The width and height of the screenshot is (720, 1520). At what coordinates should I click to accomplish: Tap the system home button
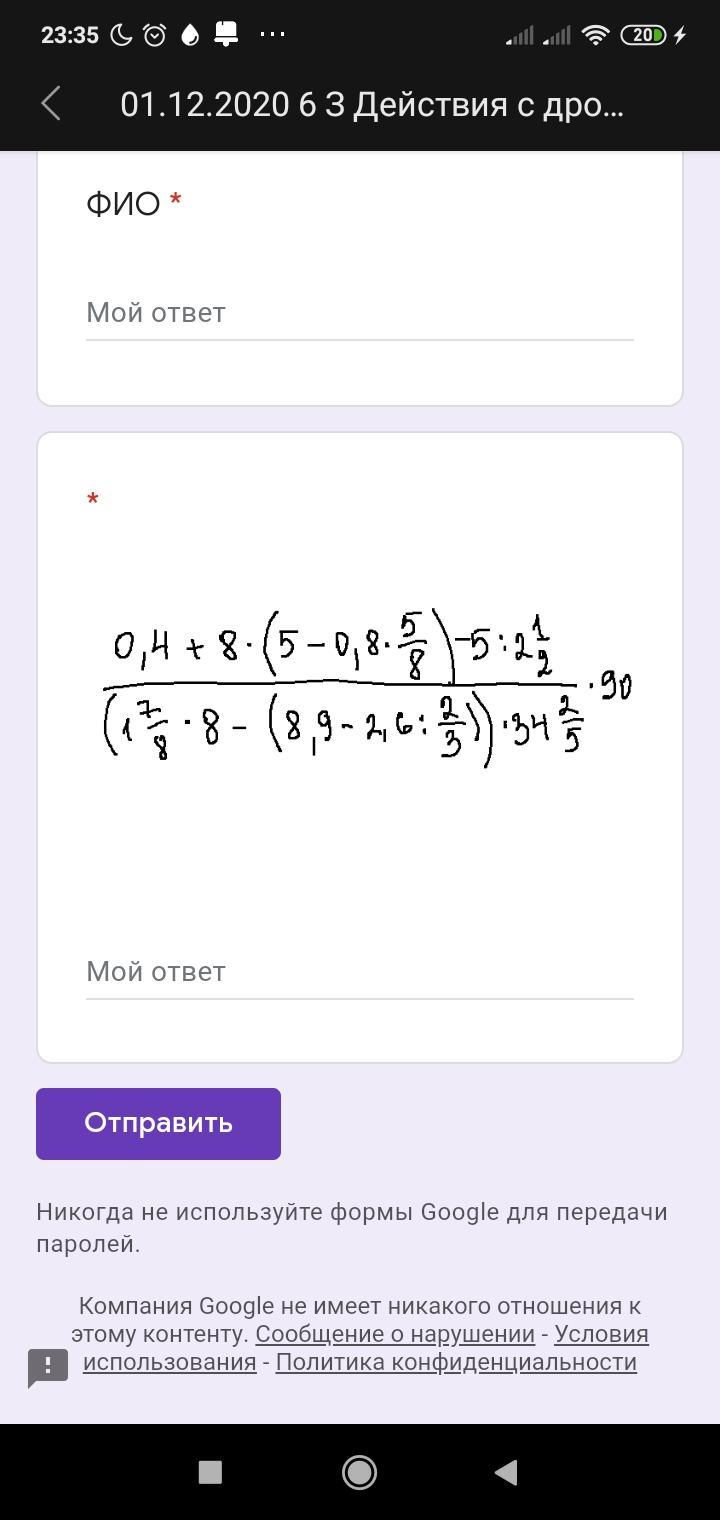[x=359, y=1472]
